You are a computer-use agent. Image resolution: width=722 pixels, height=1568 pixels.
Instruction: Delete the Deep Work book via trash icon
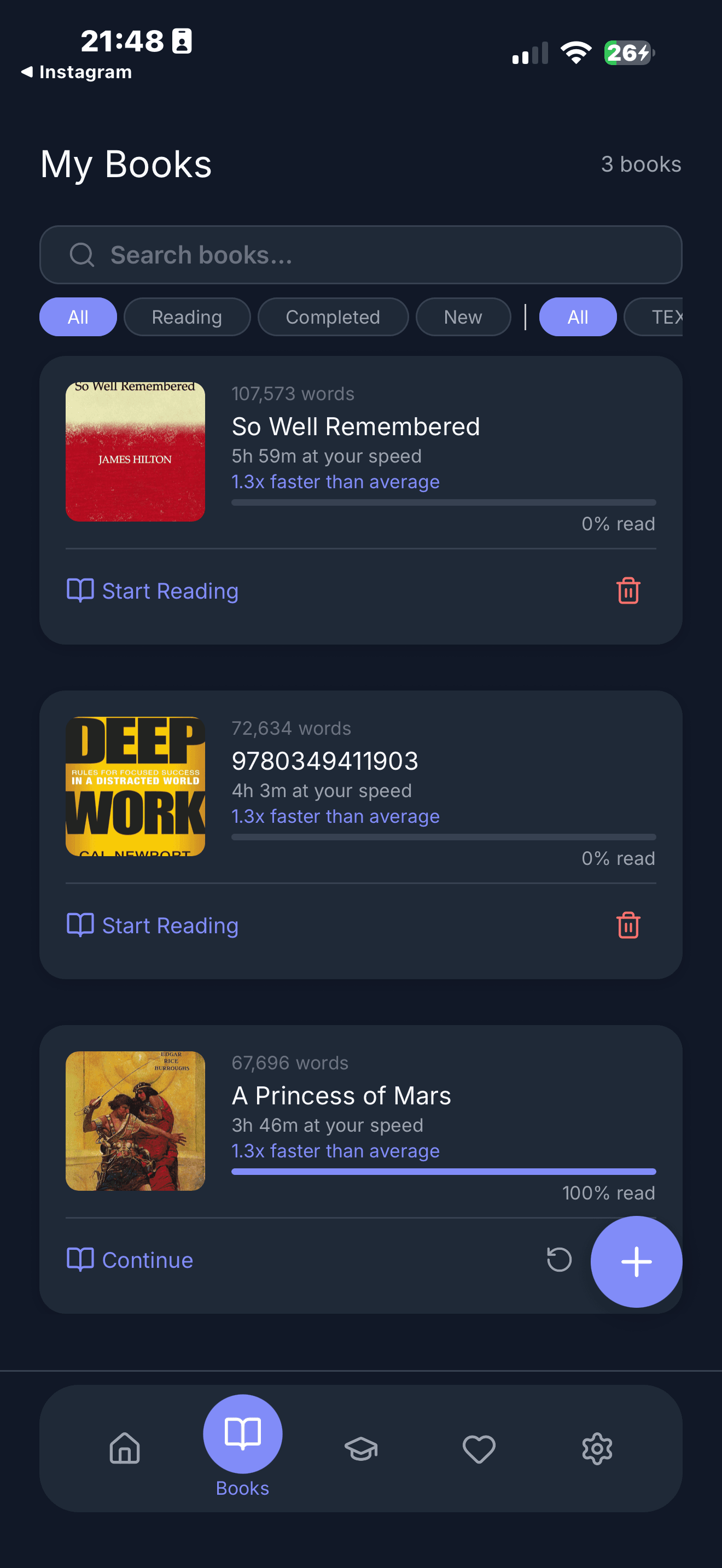point(628,925)
